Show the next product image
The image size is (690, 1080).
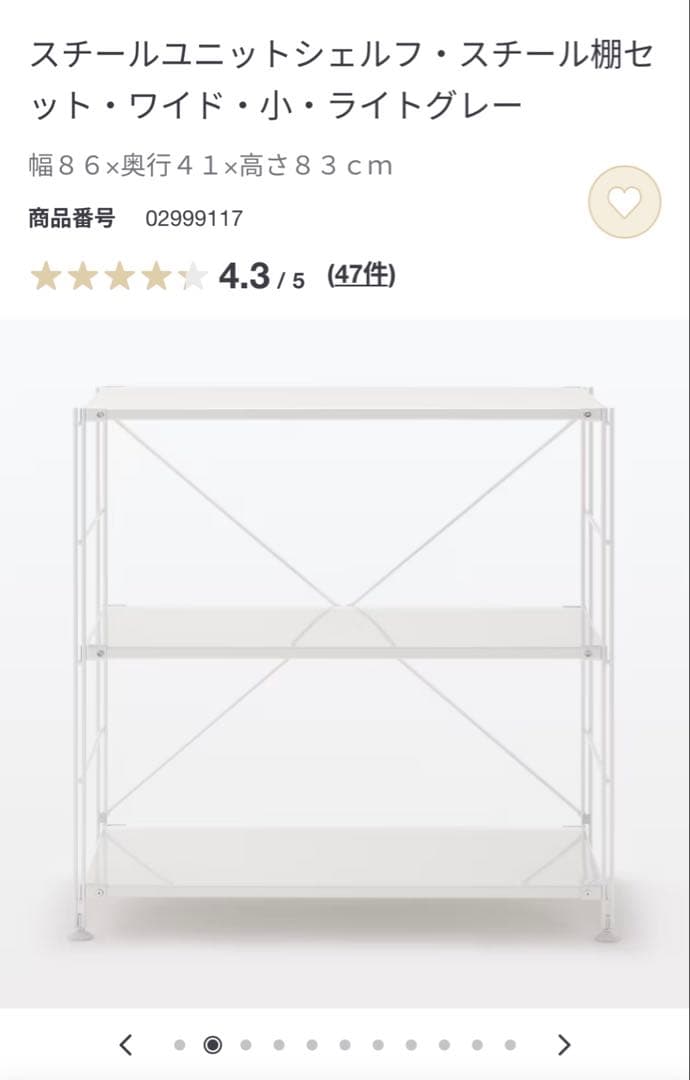[x=564, y=1045]
